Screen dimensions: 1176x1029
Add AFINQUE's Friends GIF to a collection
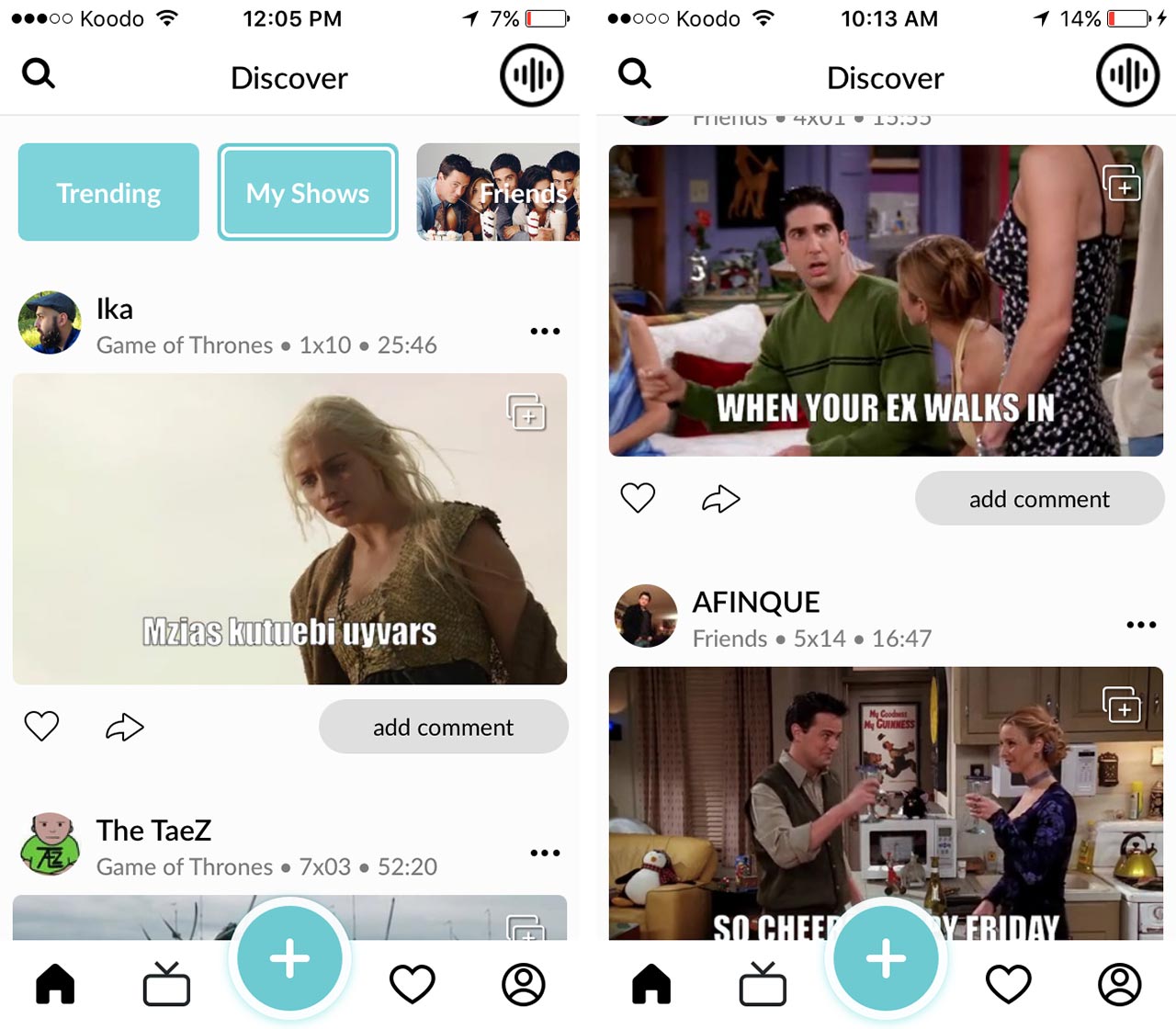tap(1123, 705)
